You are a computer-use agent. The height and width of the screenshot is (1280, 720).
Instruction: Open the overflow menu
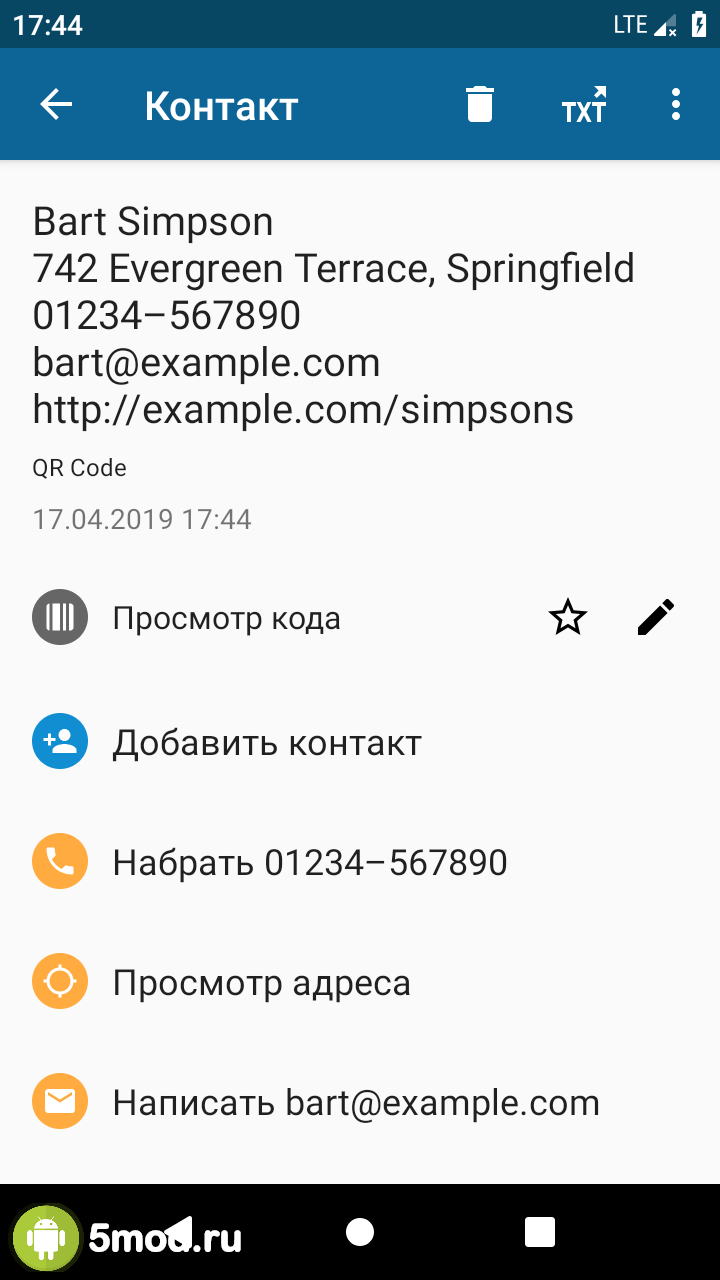677,105
